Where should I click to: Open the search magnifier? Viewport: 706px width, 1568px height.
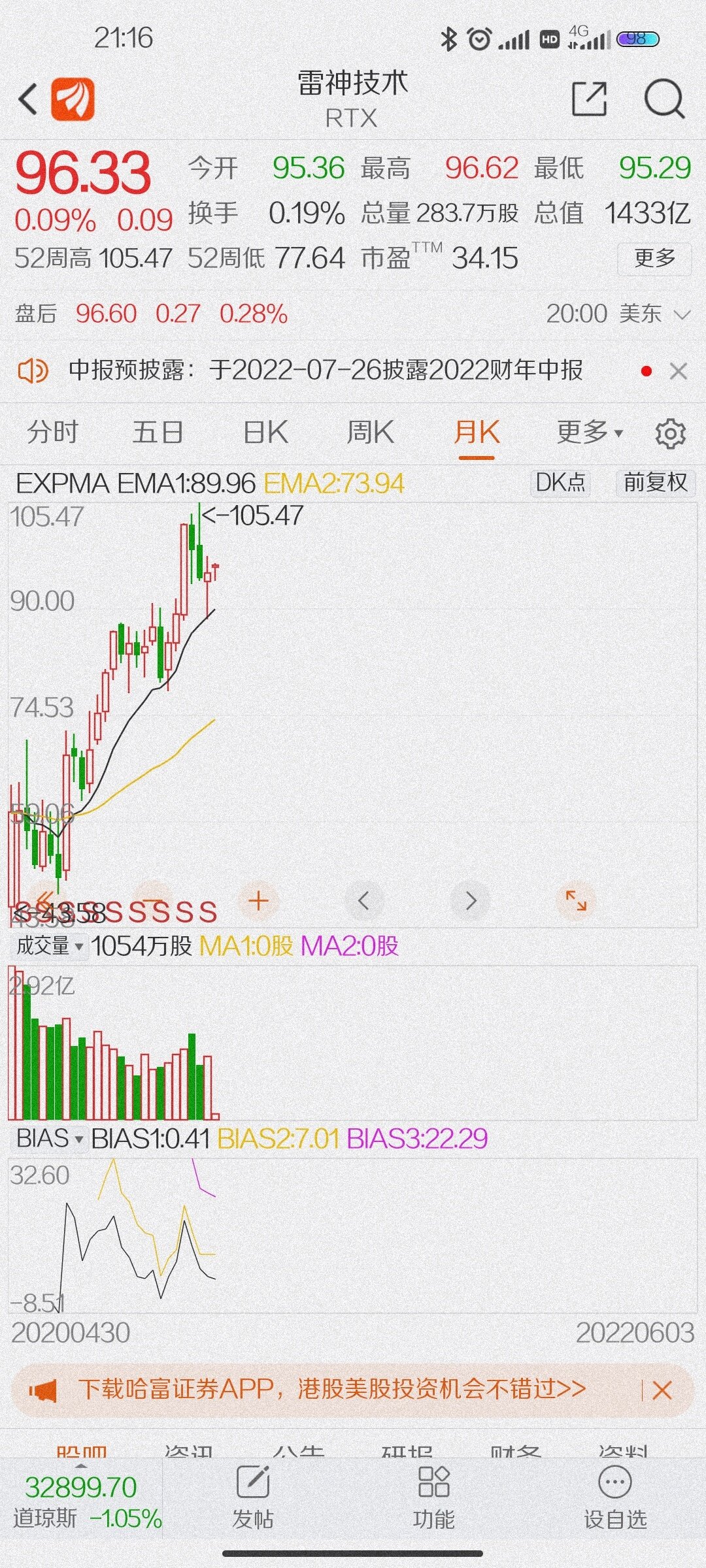[664, 99]
